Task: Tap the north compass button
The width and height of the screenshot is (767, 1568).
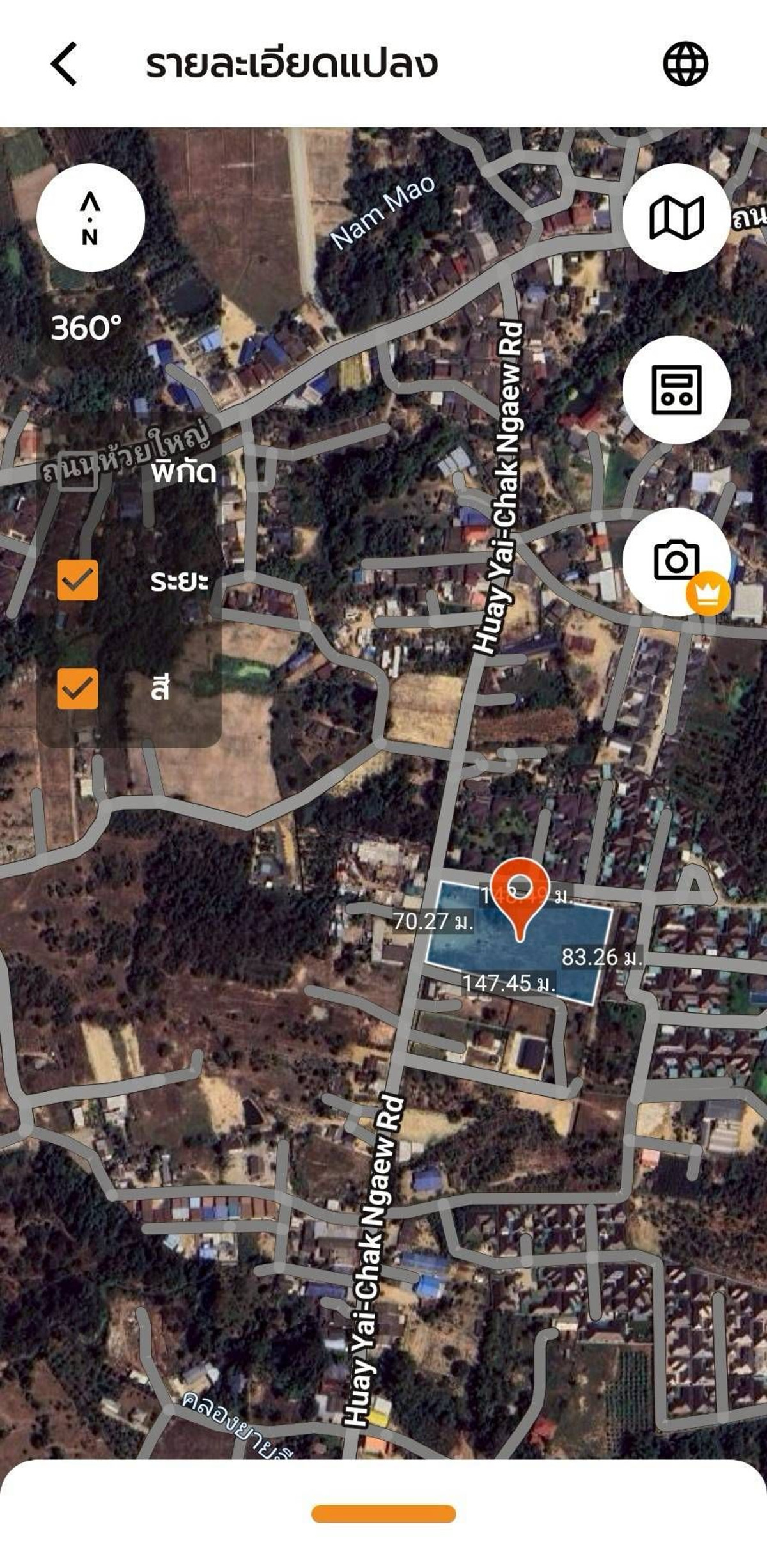Action: (90, 218)
